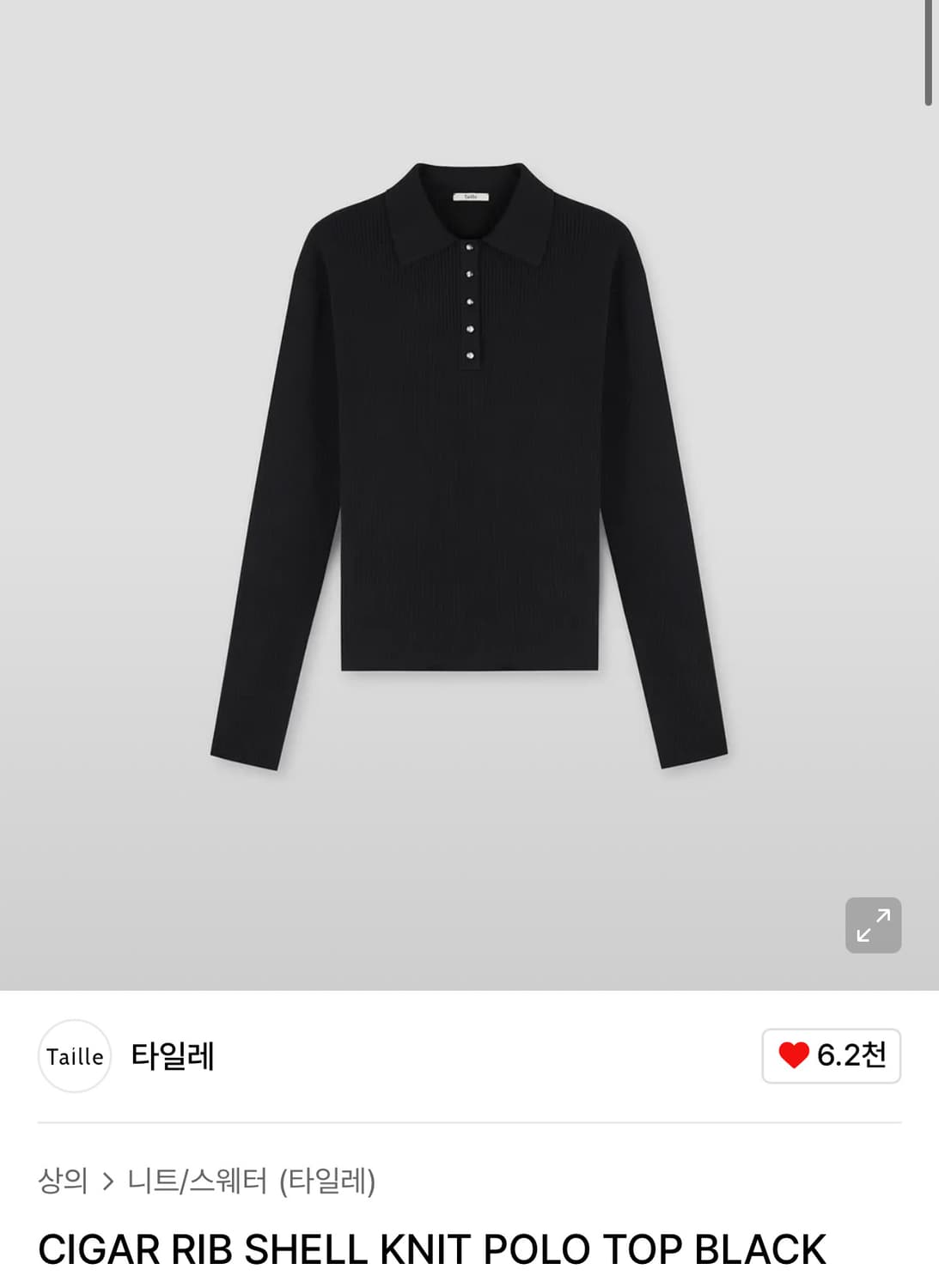Open the 타일레 brand store link
The height and width of the screenshot is (1288, 939).
170,1056
